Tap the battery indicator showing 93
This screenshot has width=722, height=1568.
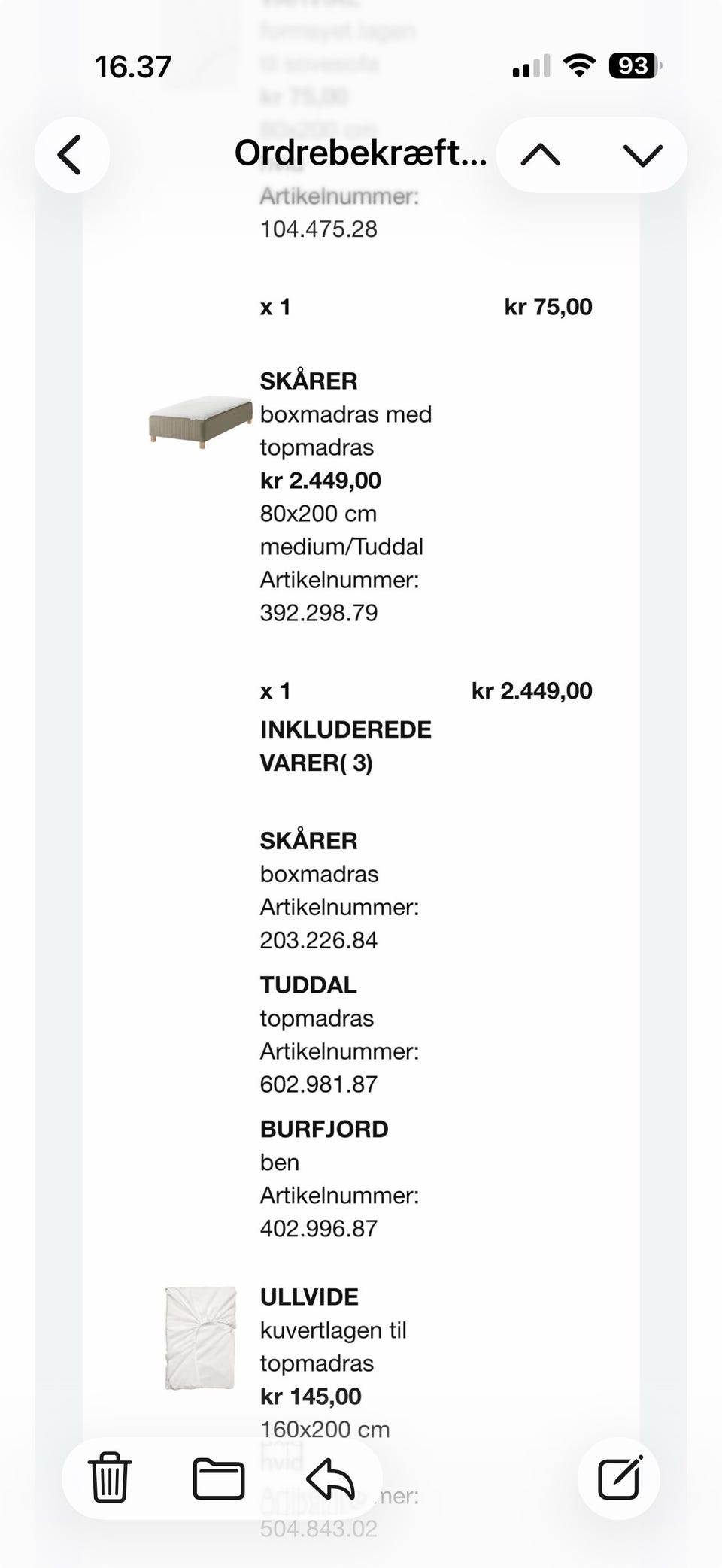[630, 66]
